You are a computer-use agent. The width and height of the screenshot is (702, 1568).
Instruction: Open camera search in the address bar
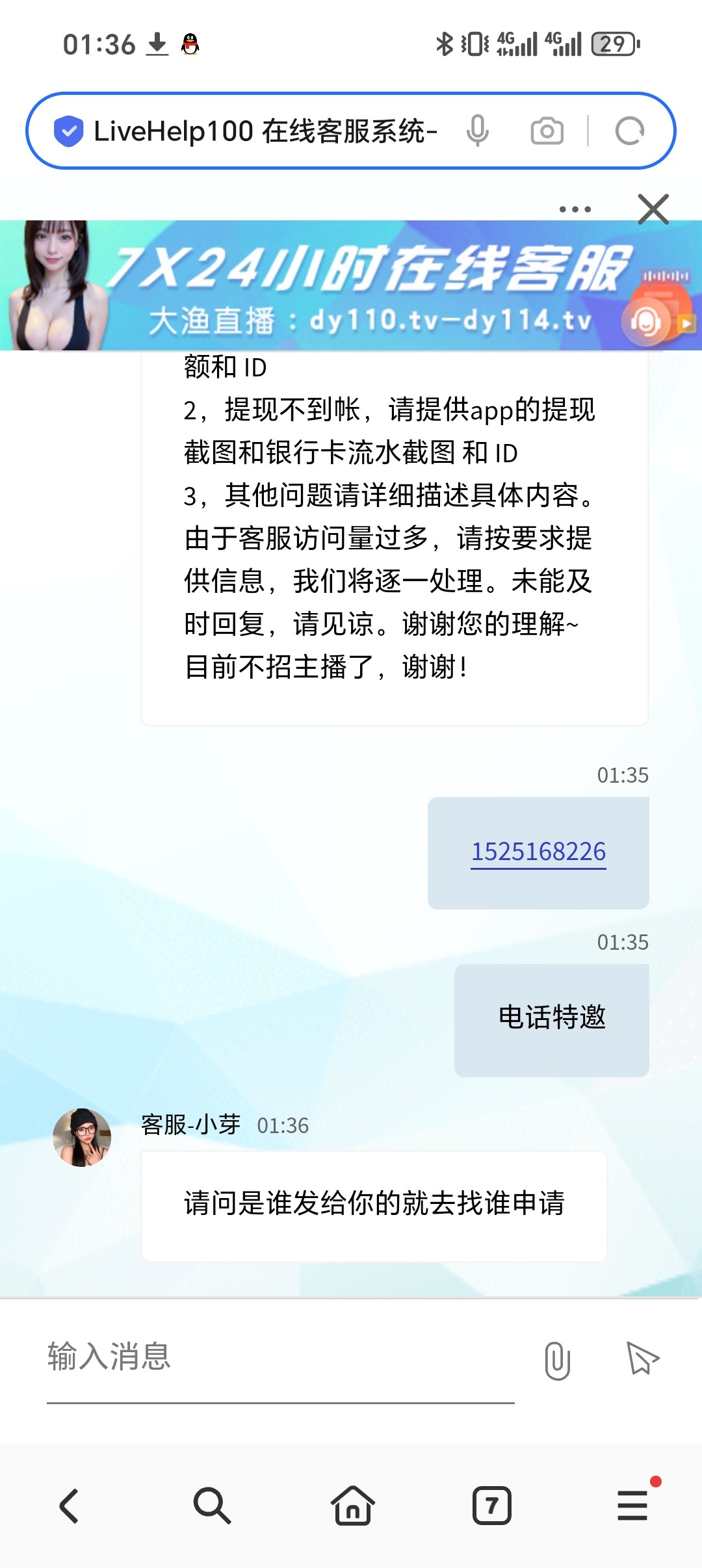[x=547, y=131]
